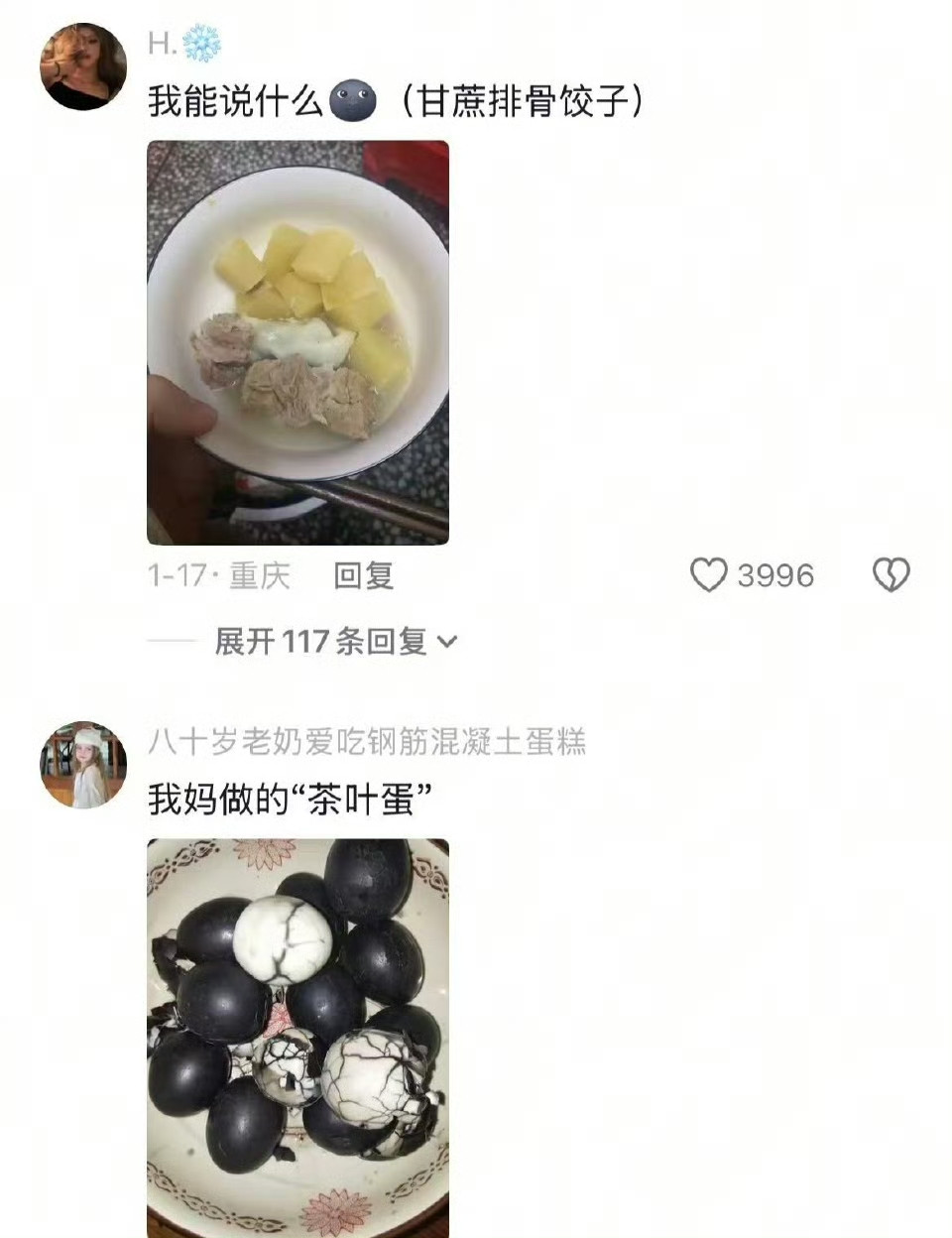Open username H.❄️ profile link

click(x=178, y=40)
